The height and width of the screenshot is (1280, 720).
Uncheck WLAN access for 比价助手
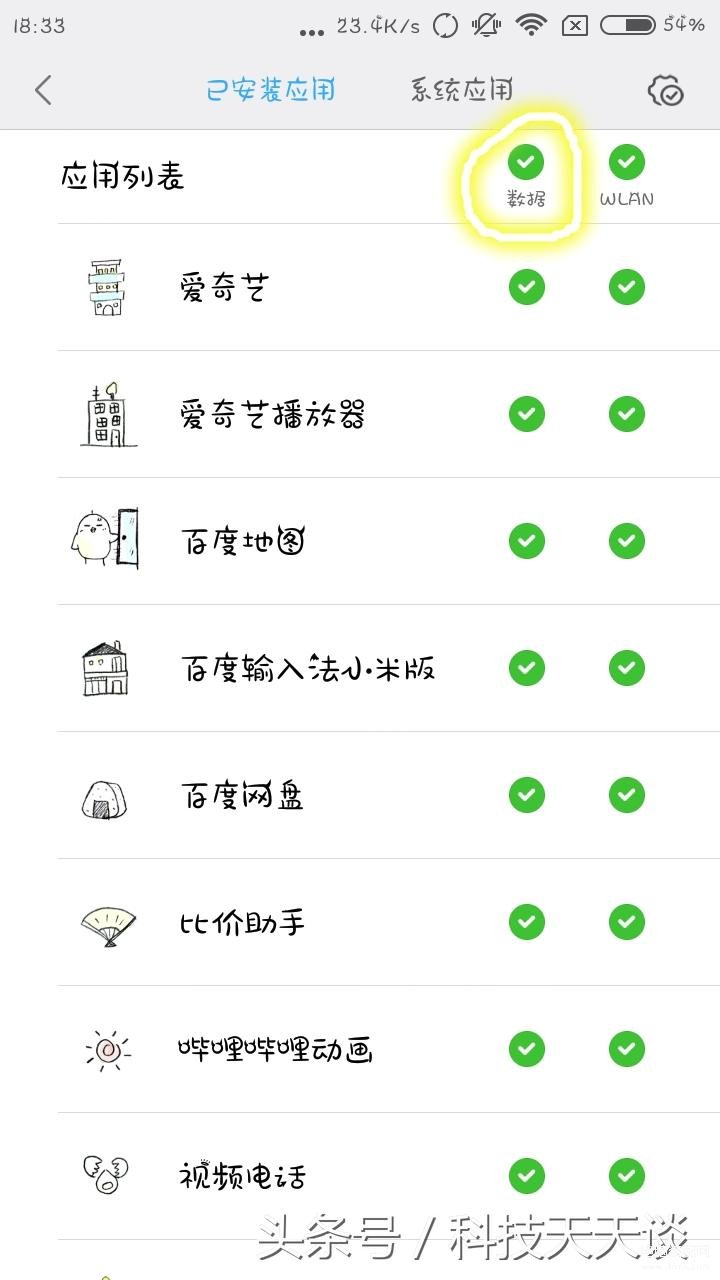pos(627,922)
